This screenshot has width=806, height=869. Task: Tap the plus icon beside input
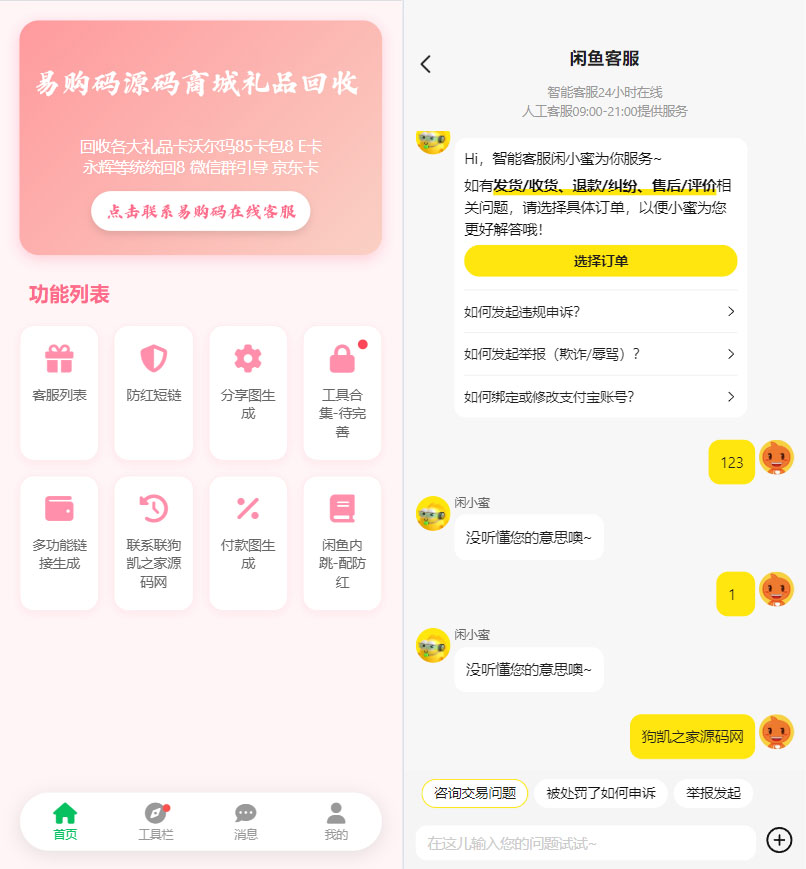pos(779,840)
